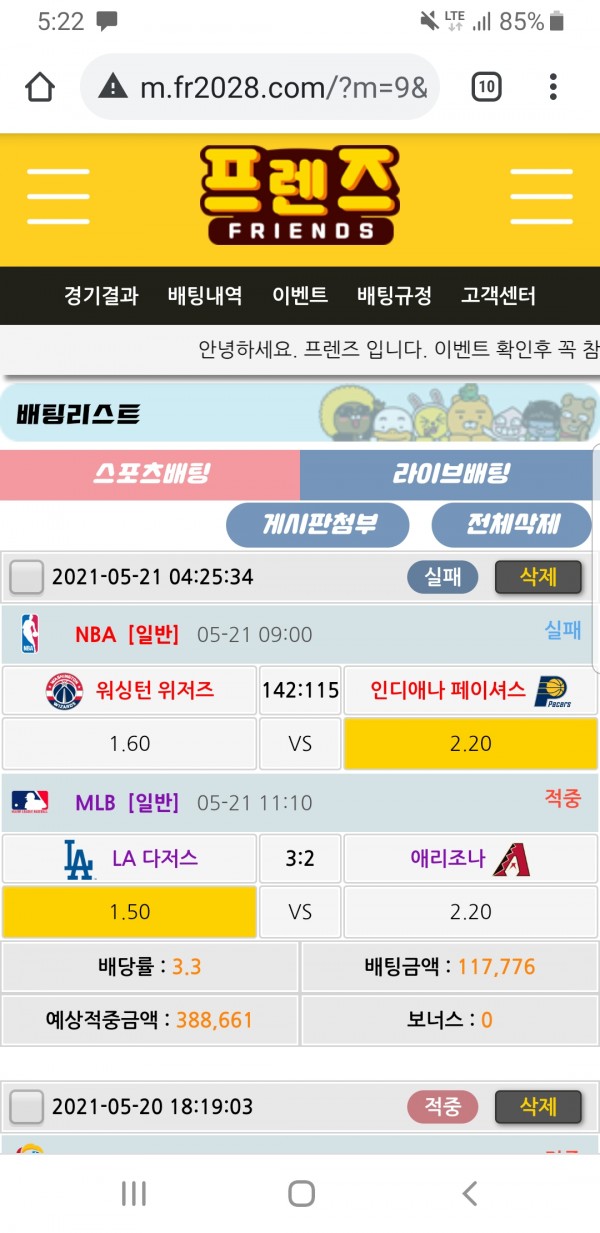Open 고객센터 menu item
Viewport: 600px width, 1233px height.
(x=498, y=296)
